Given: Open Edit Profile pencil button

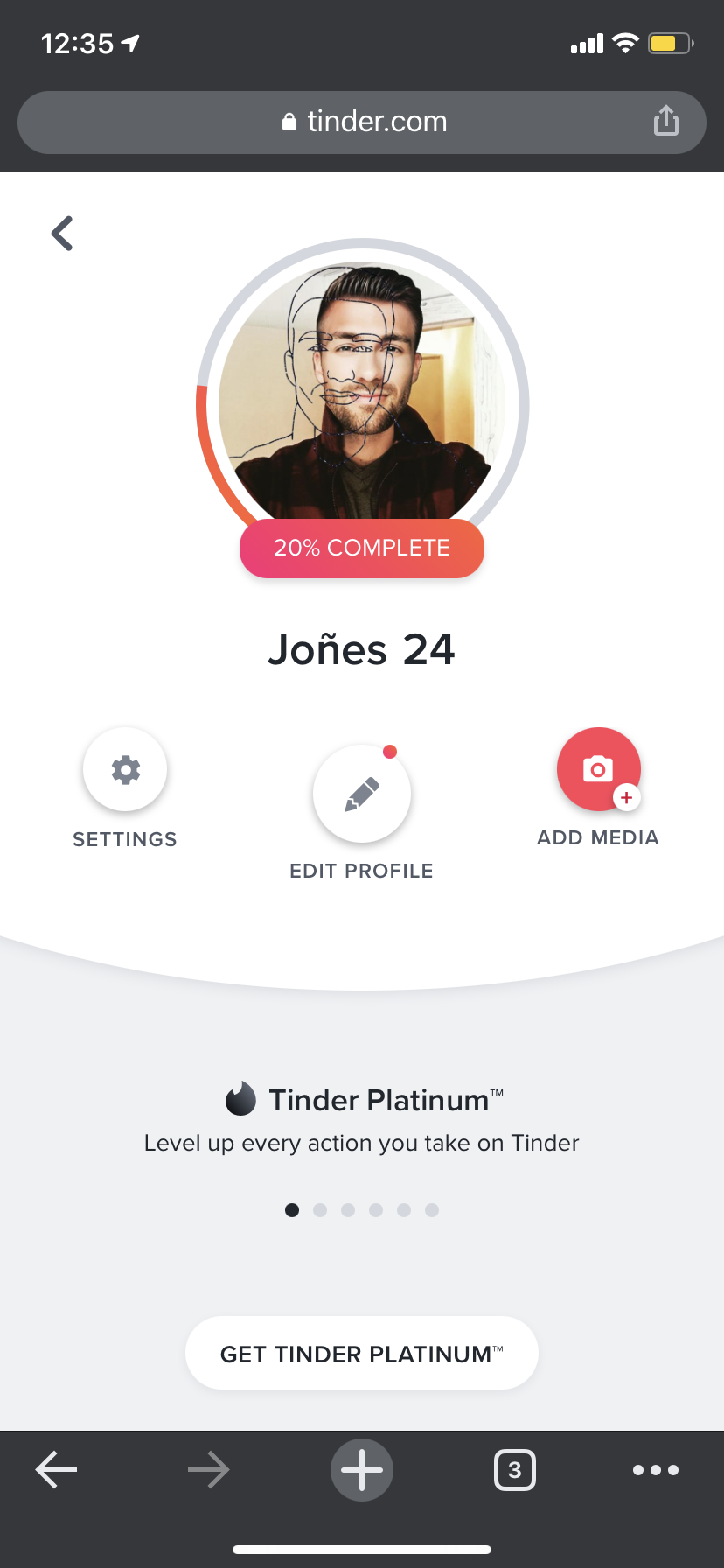Looking at the screenshot, I should point(362,794).
